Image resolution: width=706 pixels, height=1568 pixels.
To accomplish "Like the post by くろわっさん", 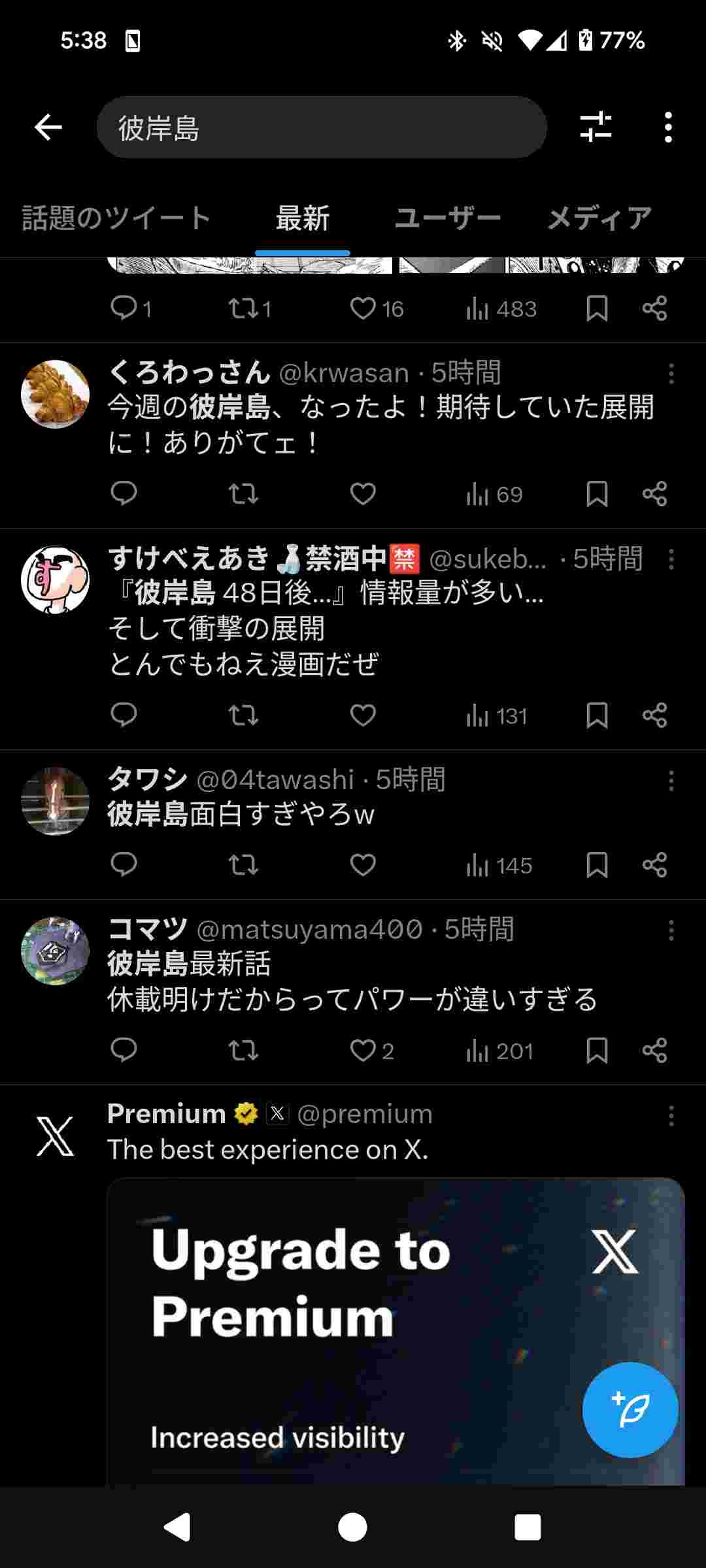I will point(363,494).
